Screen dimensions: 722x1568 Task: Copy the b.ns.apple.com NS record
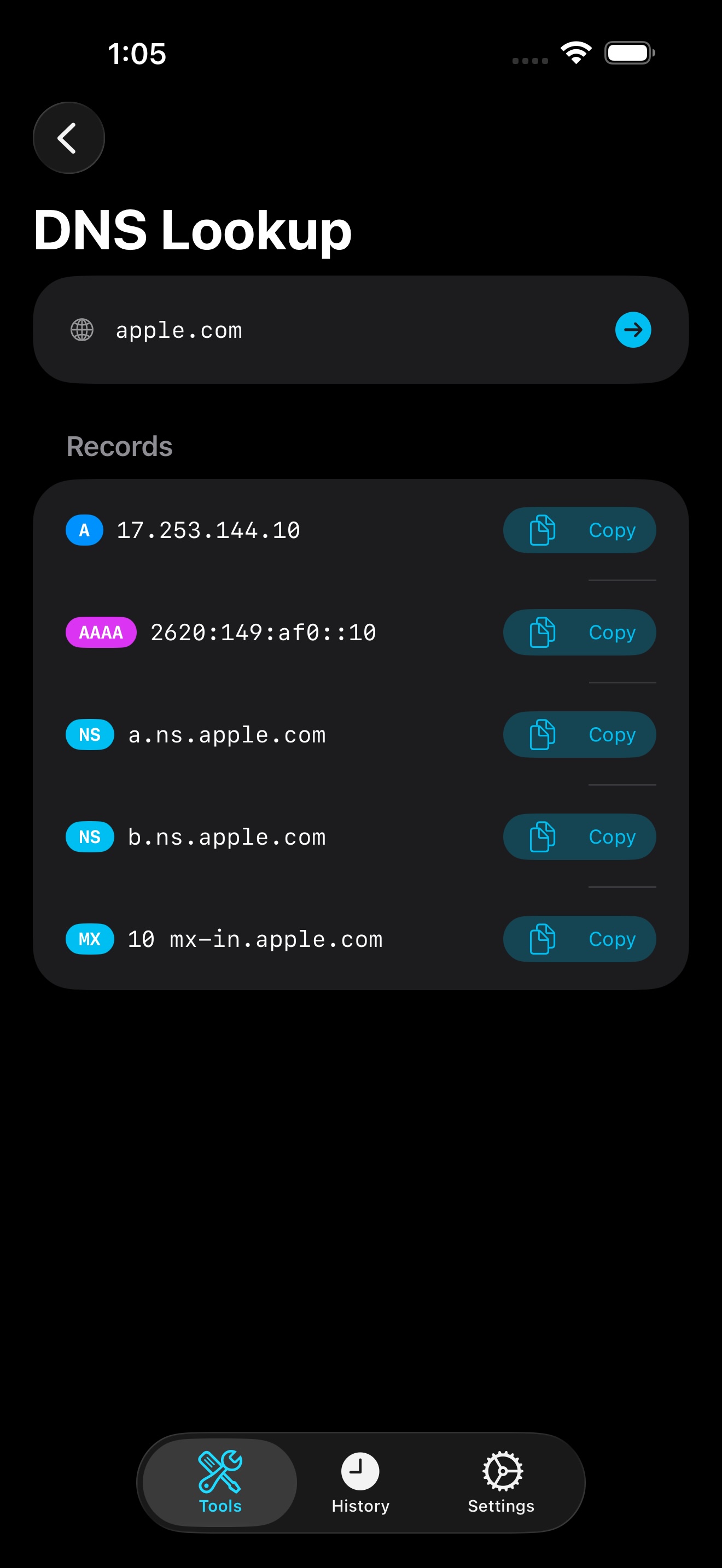tap(579, 837)
